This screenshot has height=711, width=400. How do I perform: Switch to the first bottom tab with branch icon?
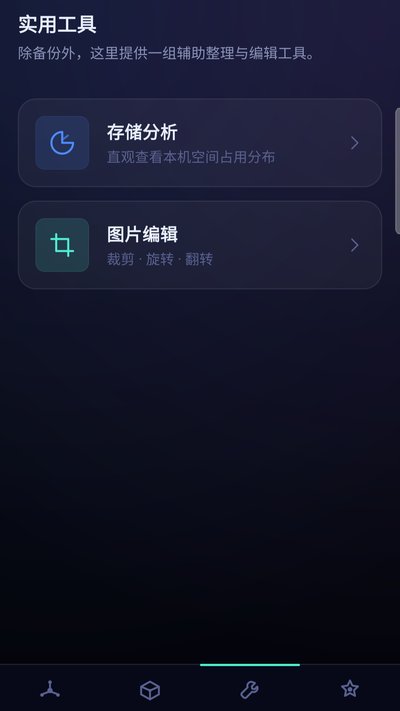(50, 690)
